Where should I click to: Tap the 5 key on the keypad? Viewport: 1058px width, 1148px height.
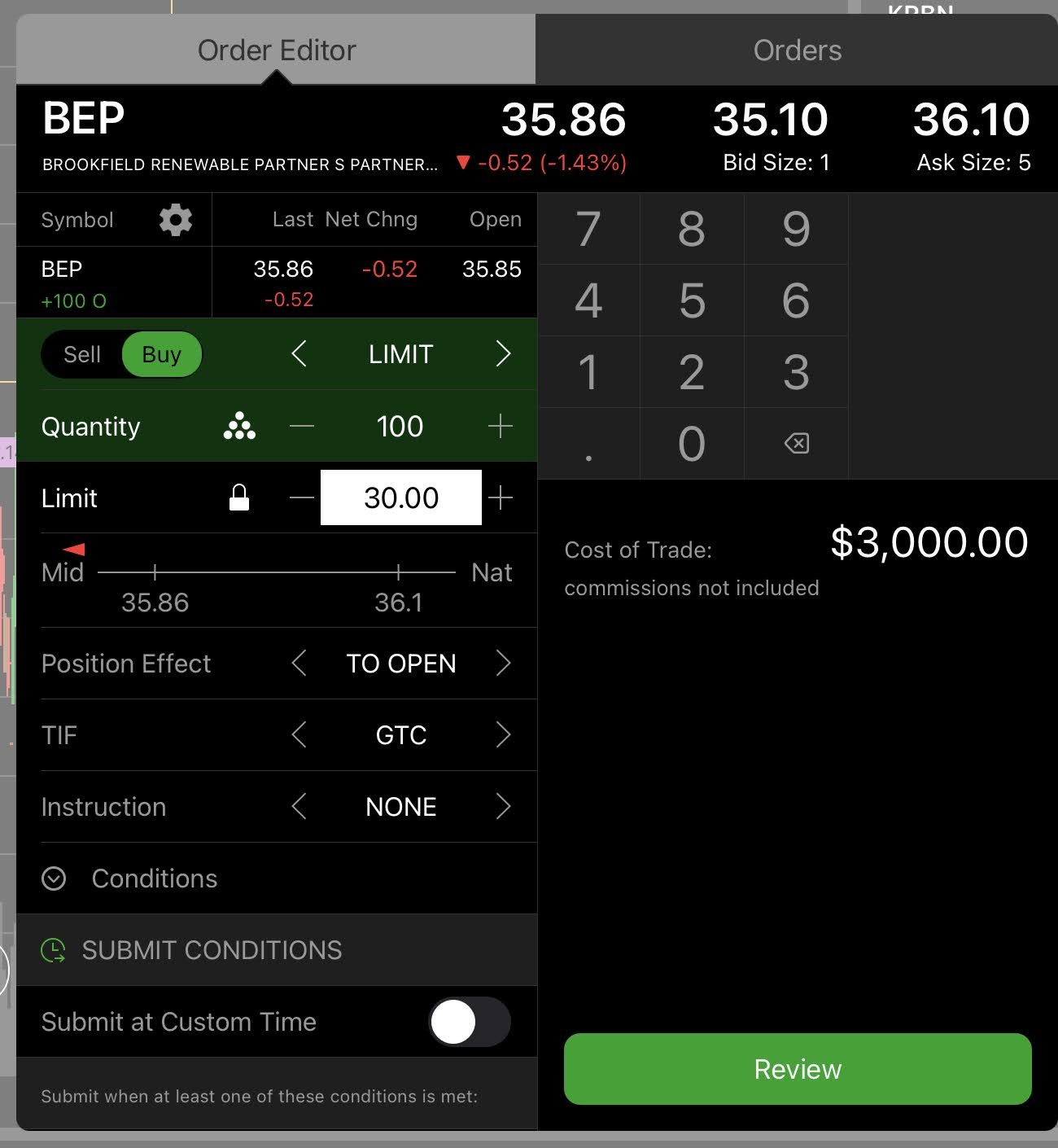(692, 300)
